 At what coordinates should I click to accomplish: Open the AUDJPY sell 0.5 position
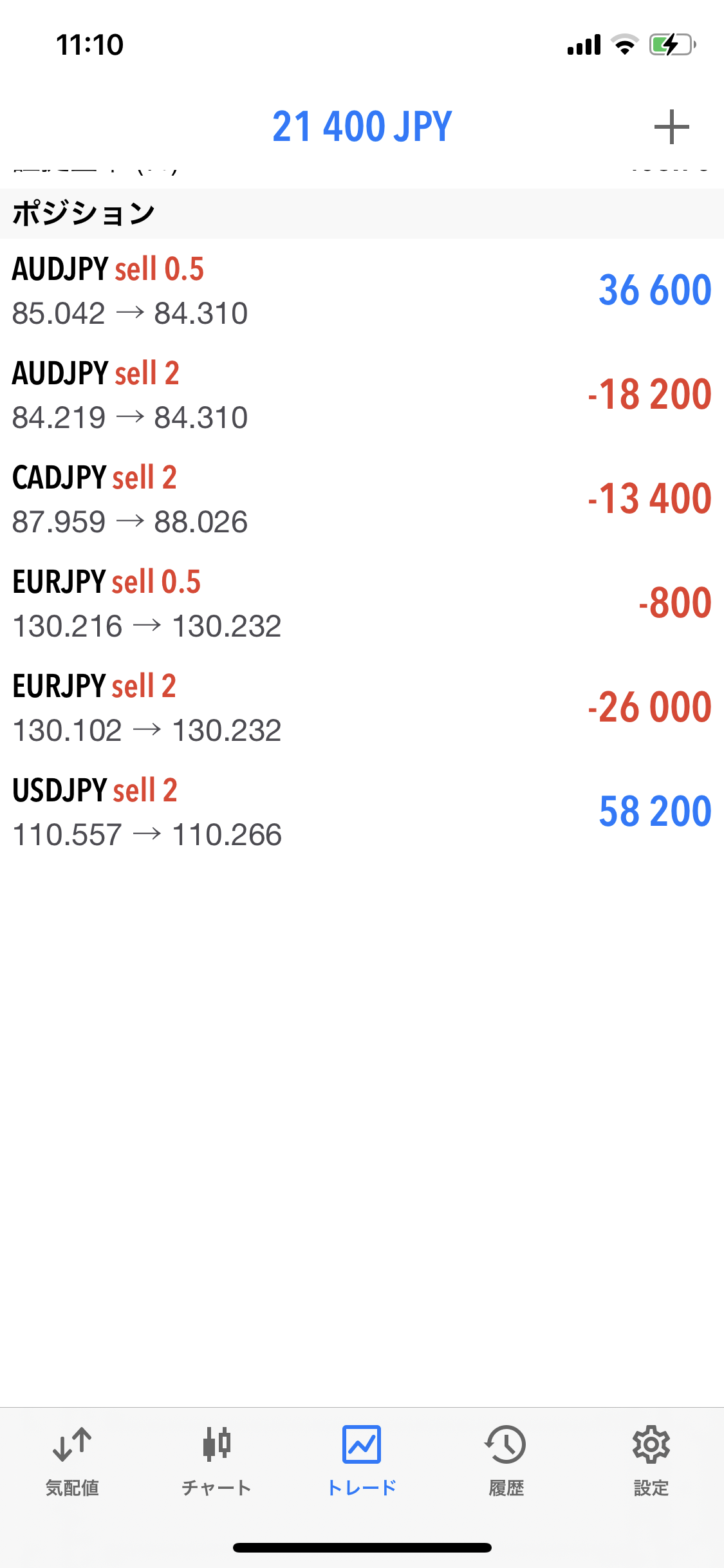pyautogui.click(x=362, y=291)
